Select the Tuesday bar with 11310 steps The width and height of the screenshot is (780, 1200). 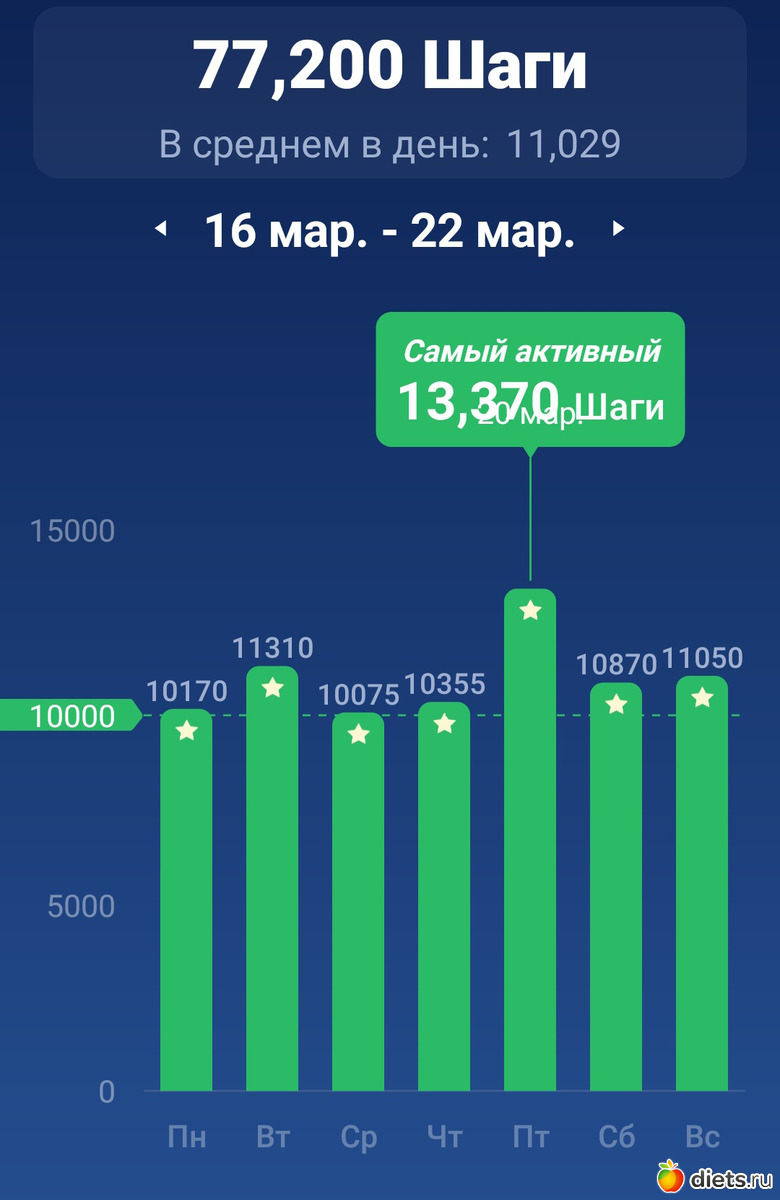272,880
